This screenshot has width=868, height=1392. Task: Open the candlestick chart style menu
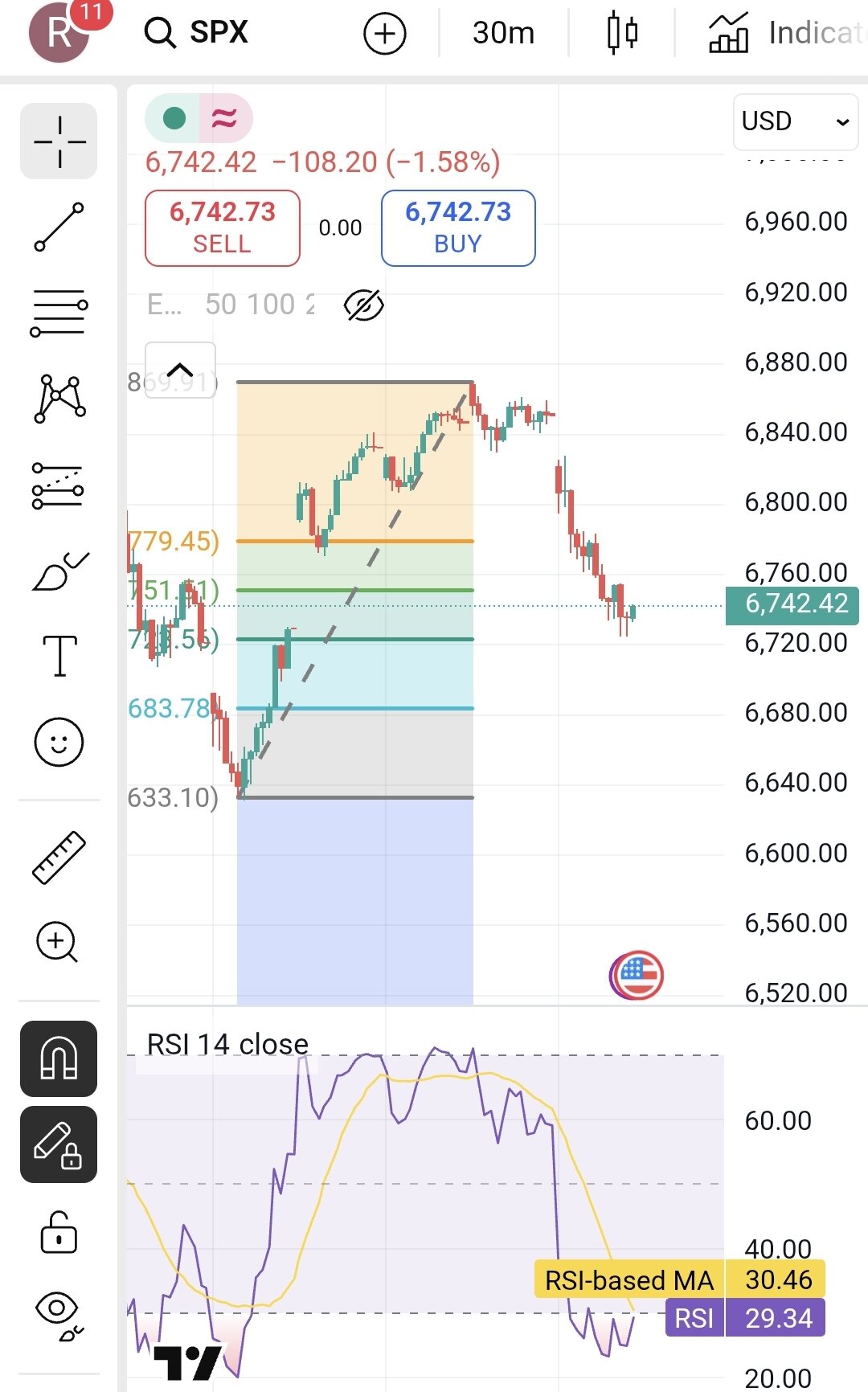[622, 33]
